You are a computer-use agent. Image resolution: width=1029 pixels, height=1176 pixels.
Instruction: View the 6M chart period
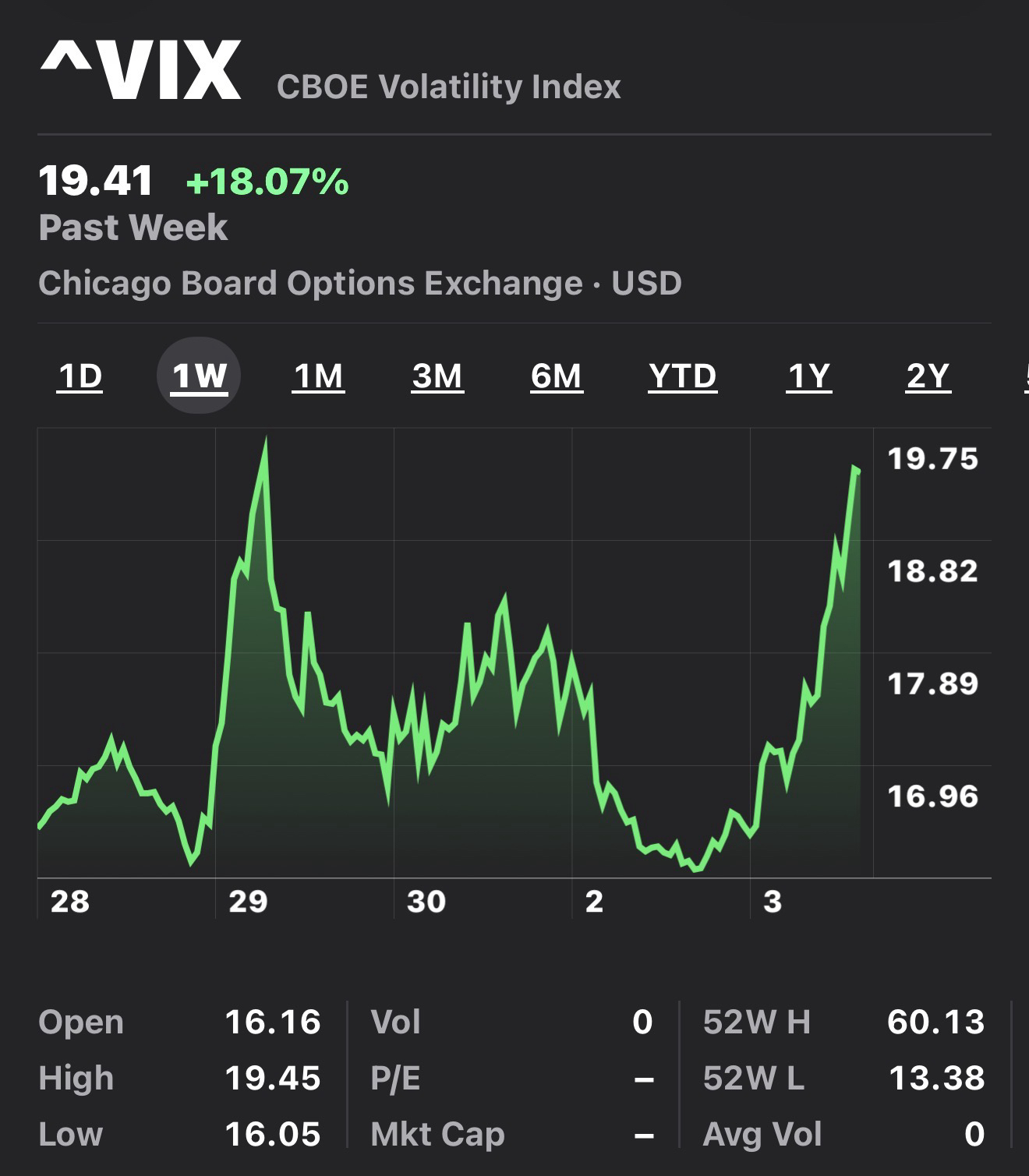point(557,376)
